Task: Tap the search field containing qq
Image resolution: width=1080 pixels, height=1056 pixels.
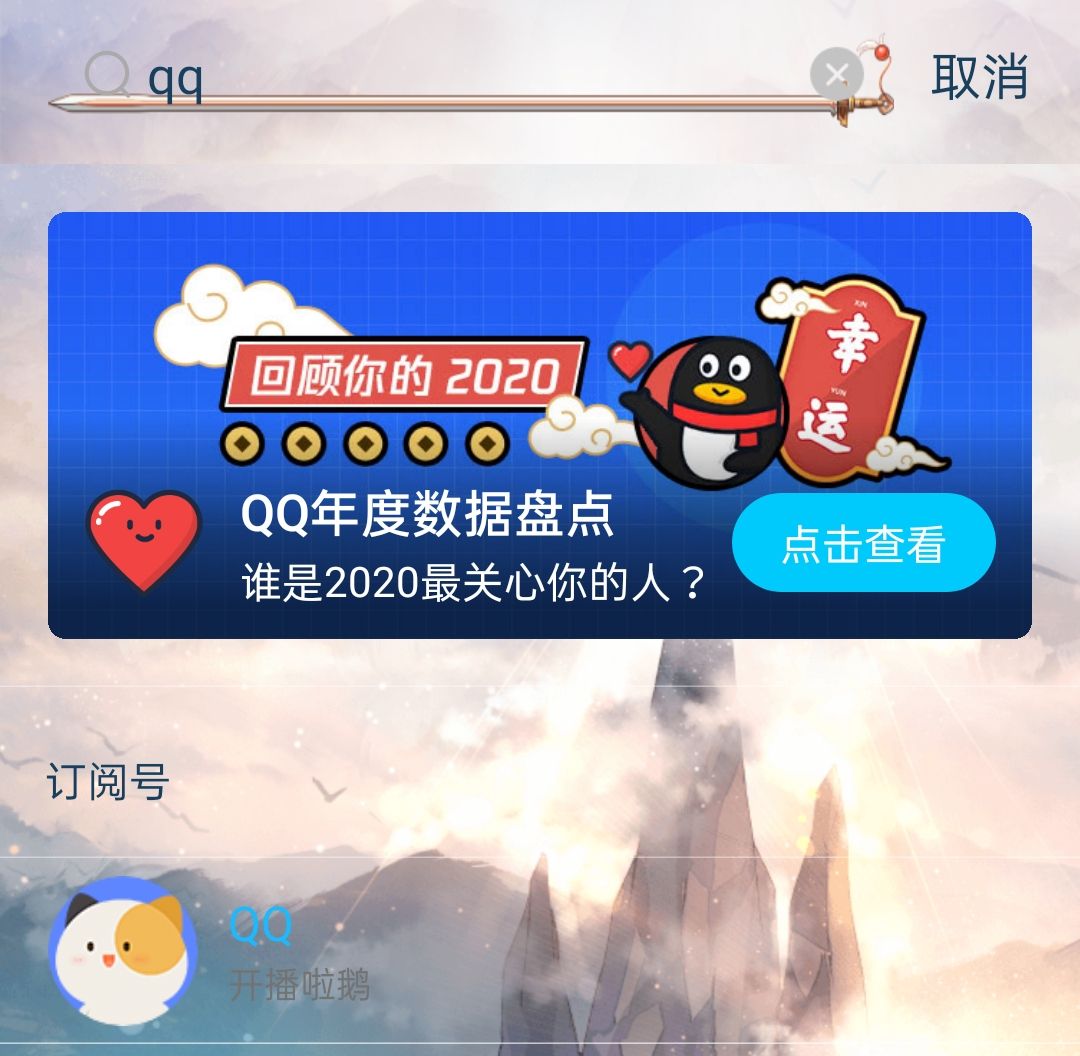Action: point(450,77)
